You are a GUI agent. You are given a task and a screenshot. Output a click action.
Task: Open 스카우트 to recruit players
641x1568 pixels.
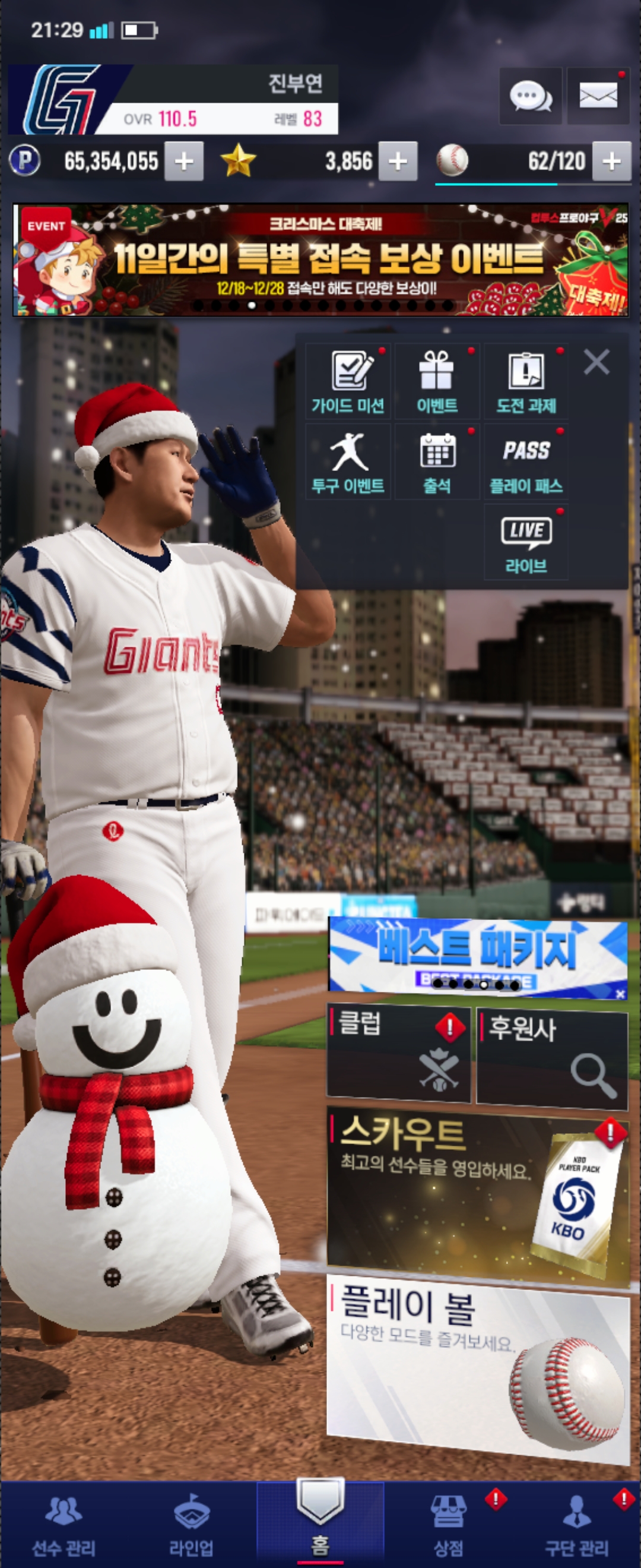click(477, 1194)
